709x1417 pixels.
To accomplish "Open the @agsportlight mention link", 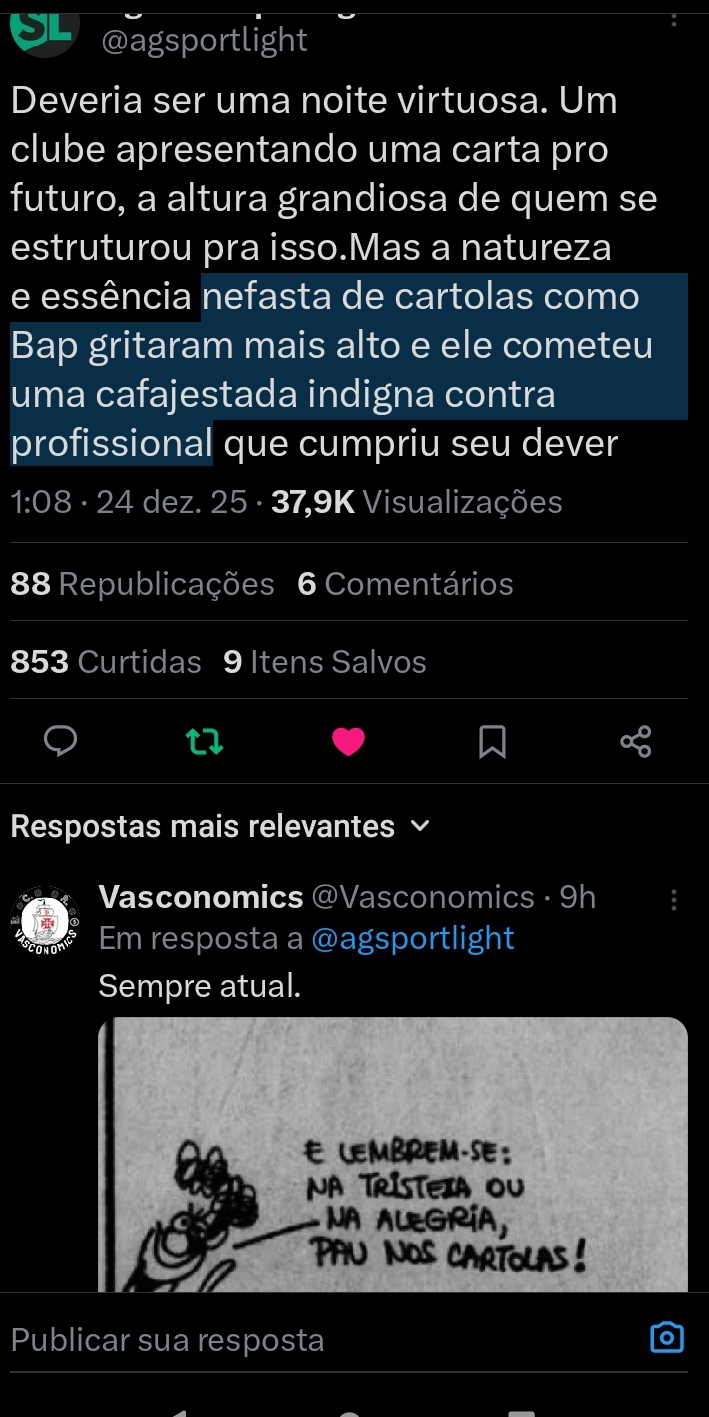I will [x=413, y=938].
